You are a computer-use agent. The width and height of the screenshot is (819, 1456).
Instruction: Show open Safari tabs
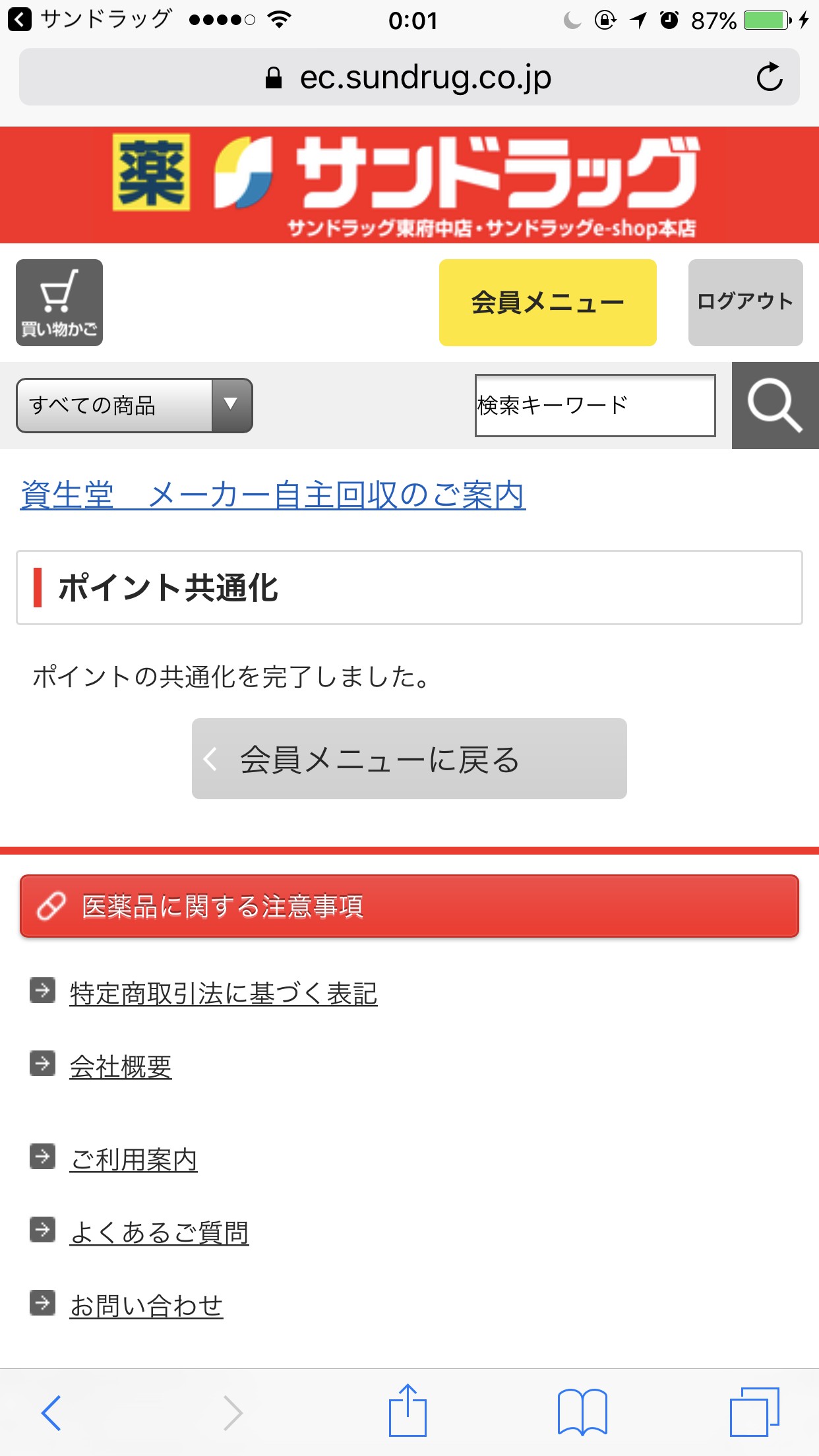tap(755, 1412)
